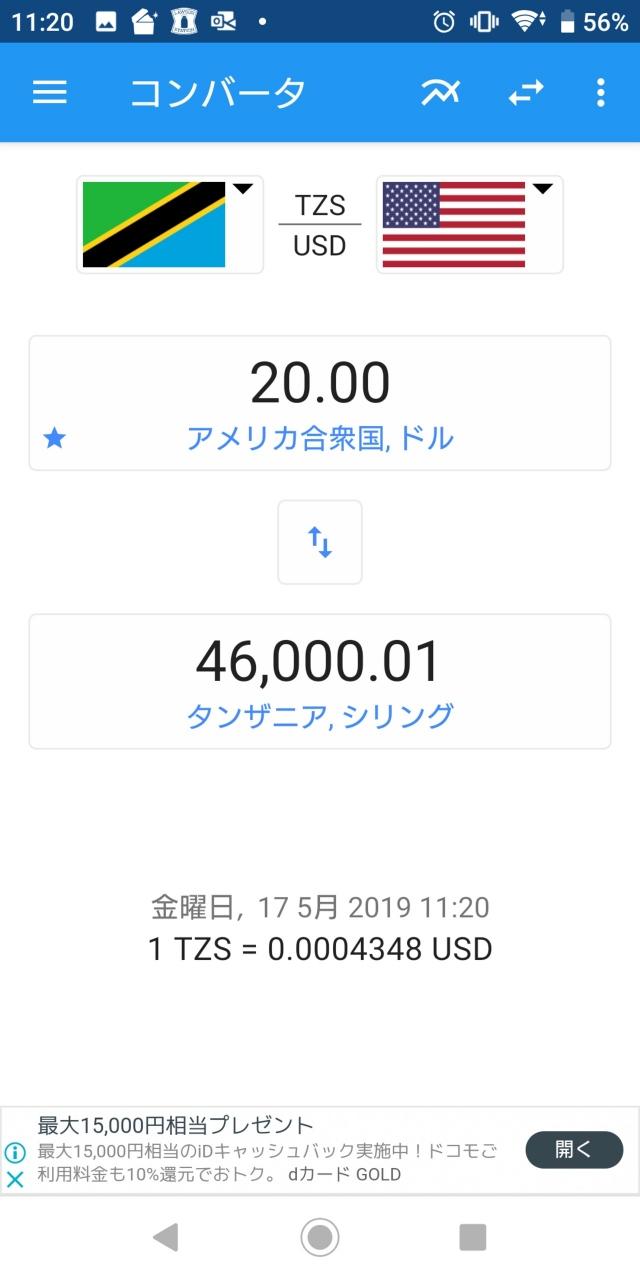Open the exchange rate chart icon
The width and height of the screenshot is (640, 1280).
pos(440,93)
